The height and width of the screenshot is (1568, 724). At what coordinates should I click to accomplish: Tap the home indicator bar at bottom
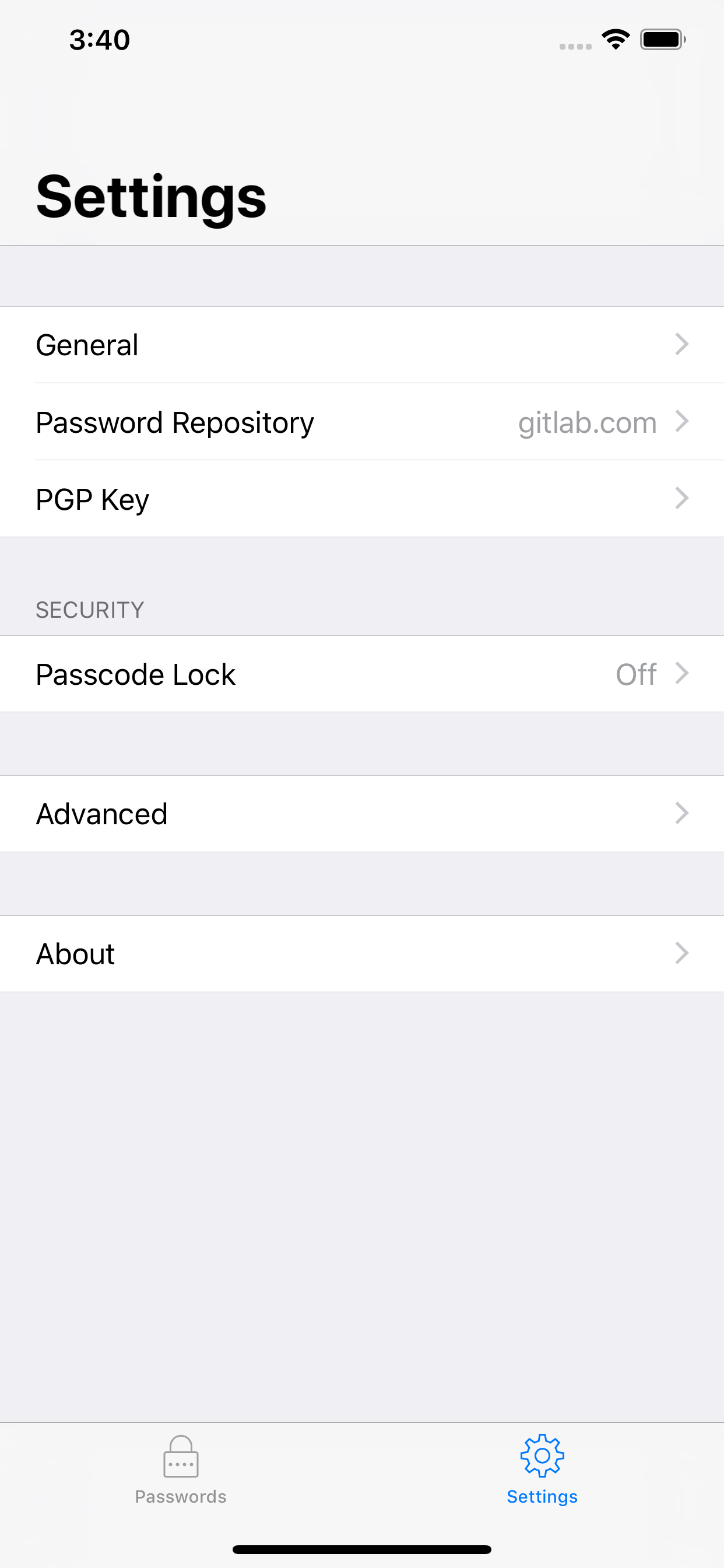point(362,1546)
